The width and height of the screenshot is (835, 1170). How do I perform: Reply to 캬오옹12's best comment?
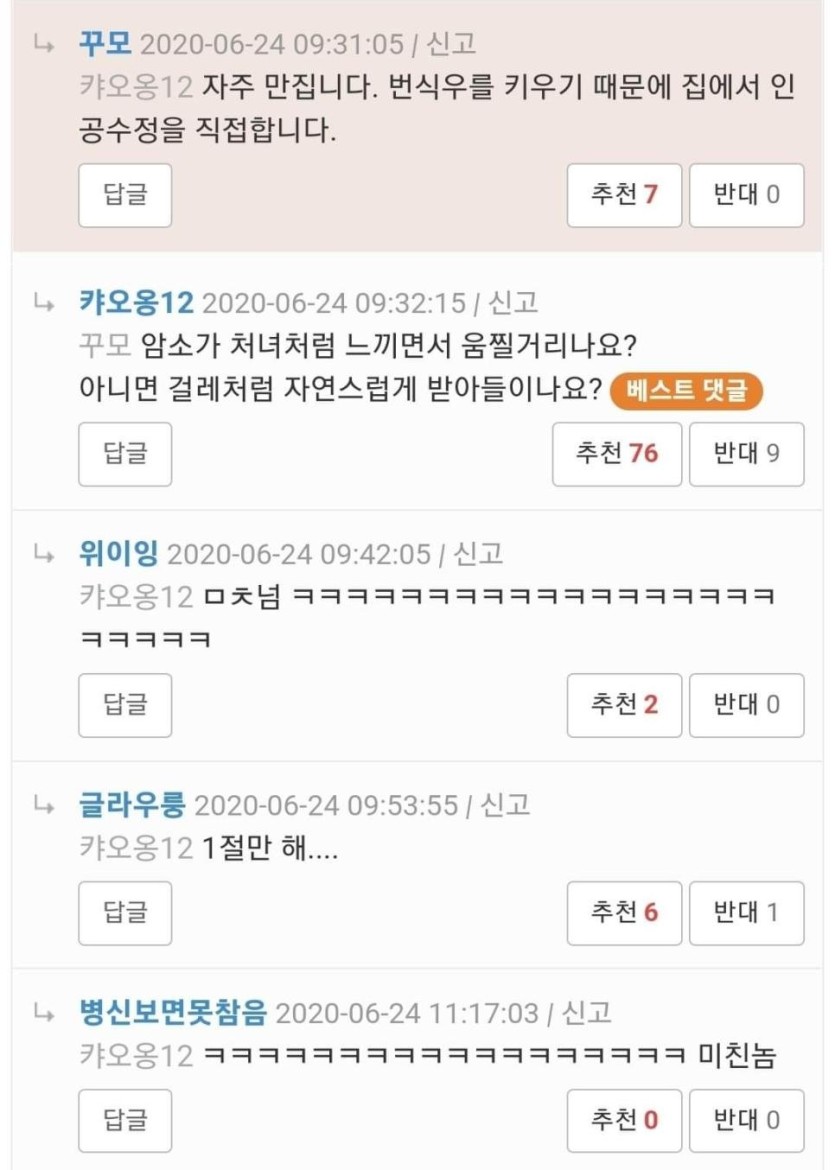(x=125, y=454)
